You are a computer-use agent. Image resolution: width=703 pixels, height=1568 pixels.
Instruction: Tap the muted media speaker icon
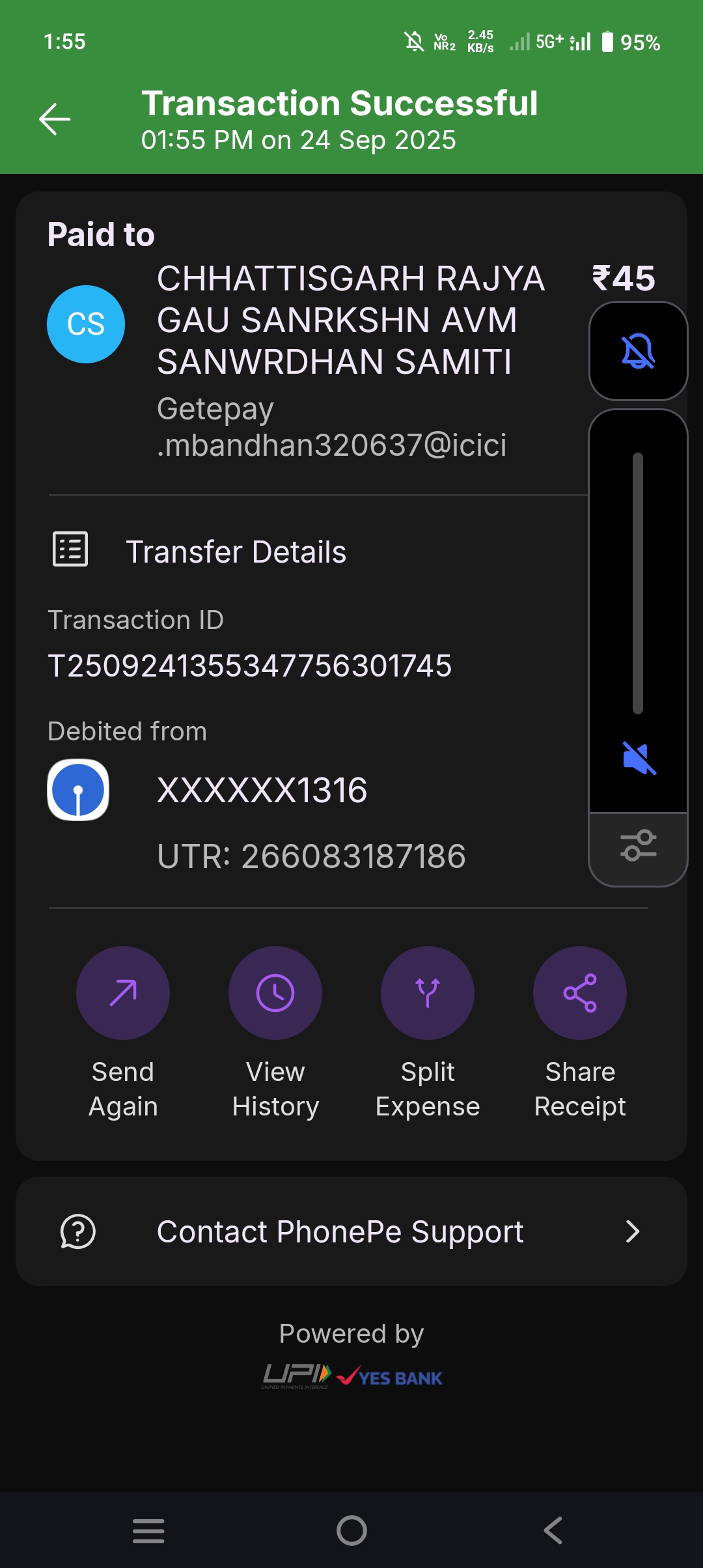[639, 759]
